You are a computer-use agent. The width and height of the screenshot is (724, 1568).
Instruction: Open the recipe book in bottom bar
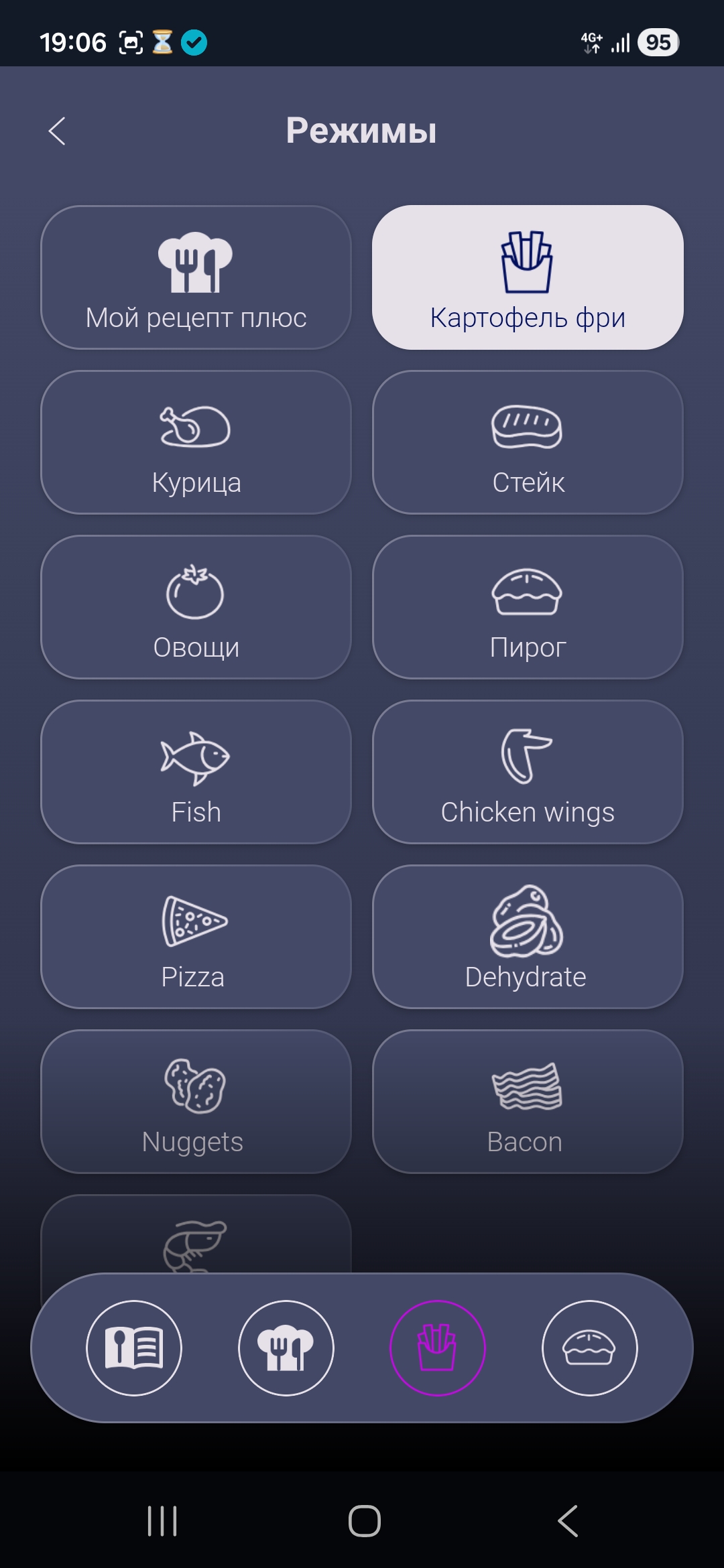pos(134,1348)
